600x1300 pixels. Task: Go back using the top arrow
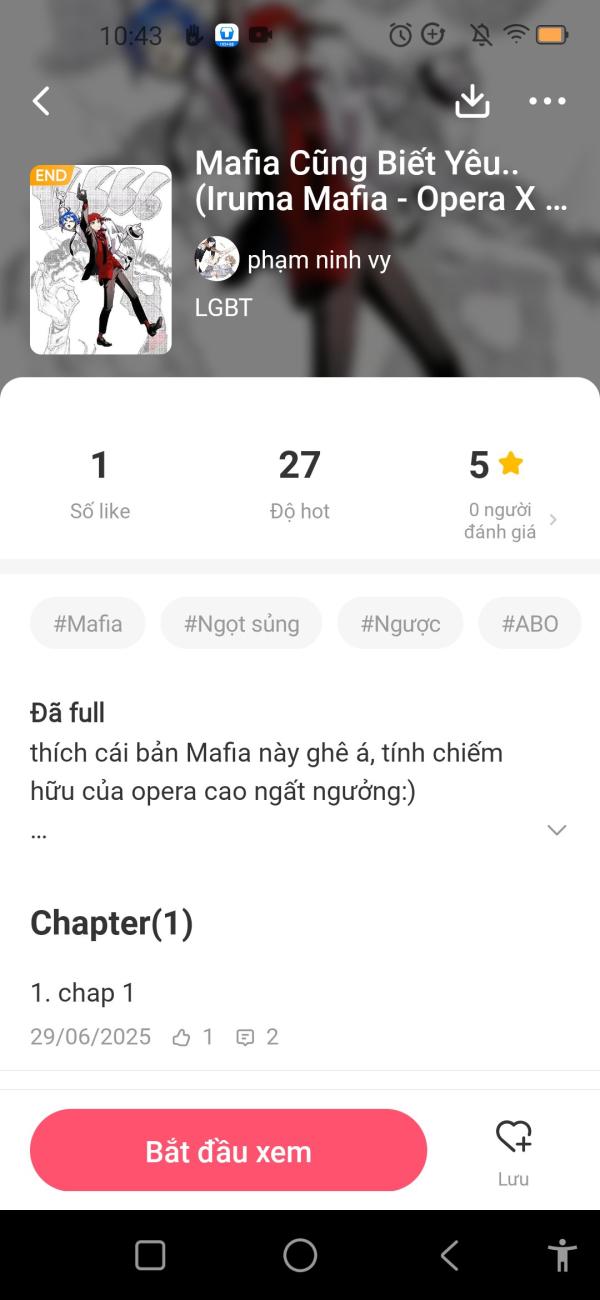click(x=41, y=101)
